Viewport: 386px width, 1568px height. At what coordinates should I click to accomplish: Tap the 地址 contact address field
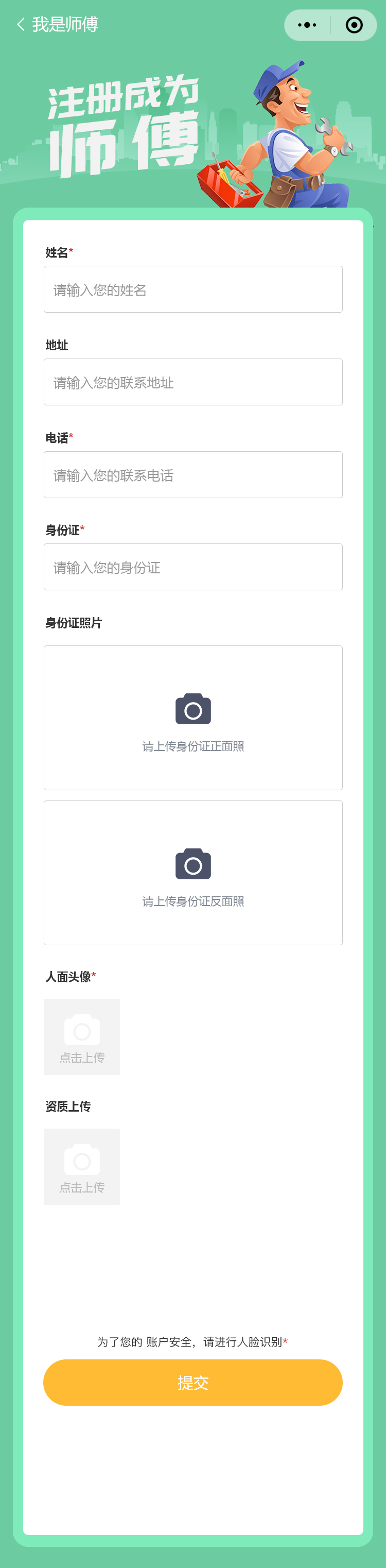(192, 382)
